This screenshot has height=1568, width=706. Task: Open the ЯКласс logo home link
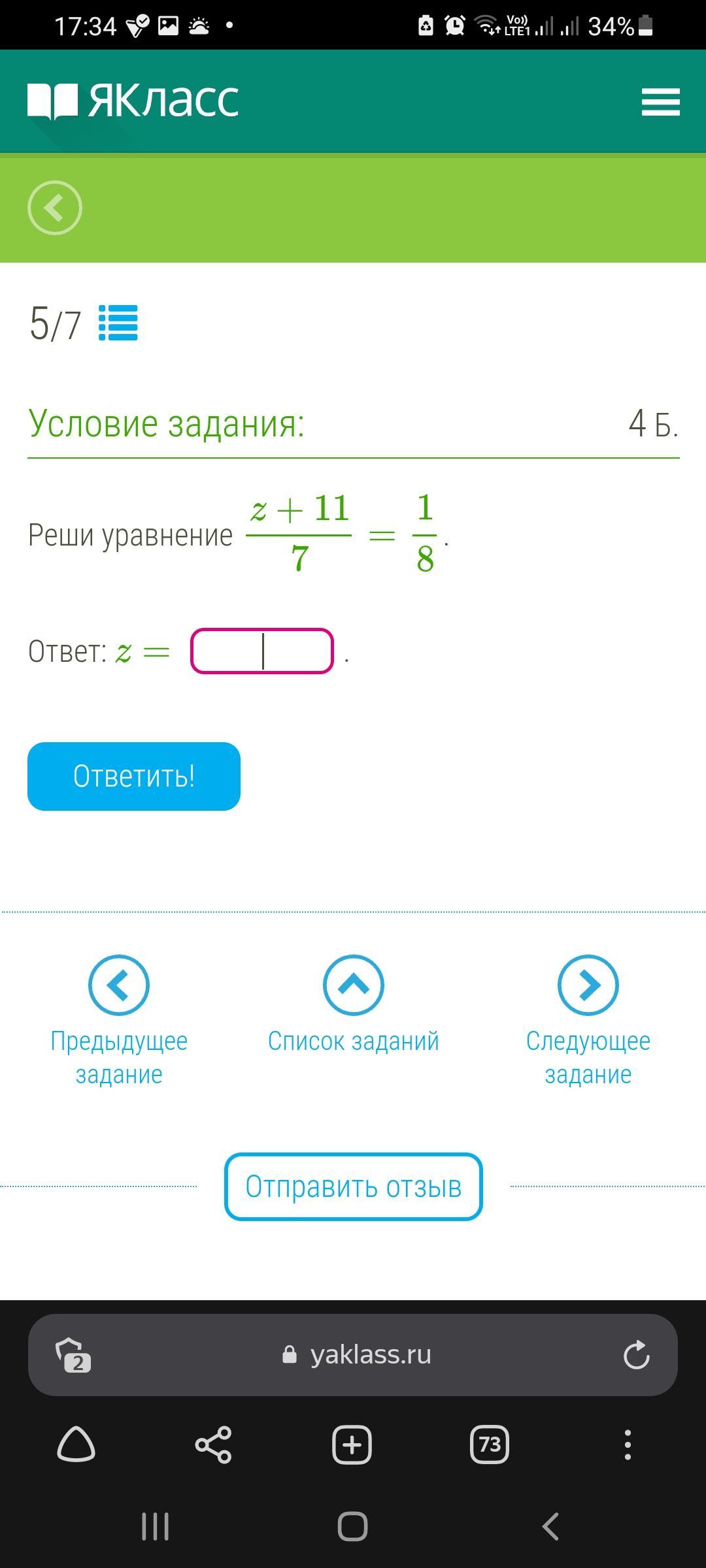tap(133, 101)
